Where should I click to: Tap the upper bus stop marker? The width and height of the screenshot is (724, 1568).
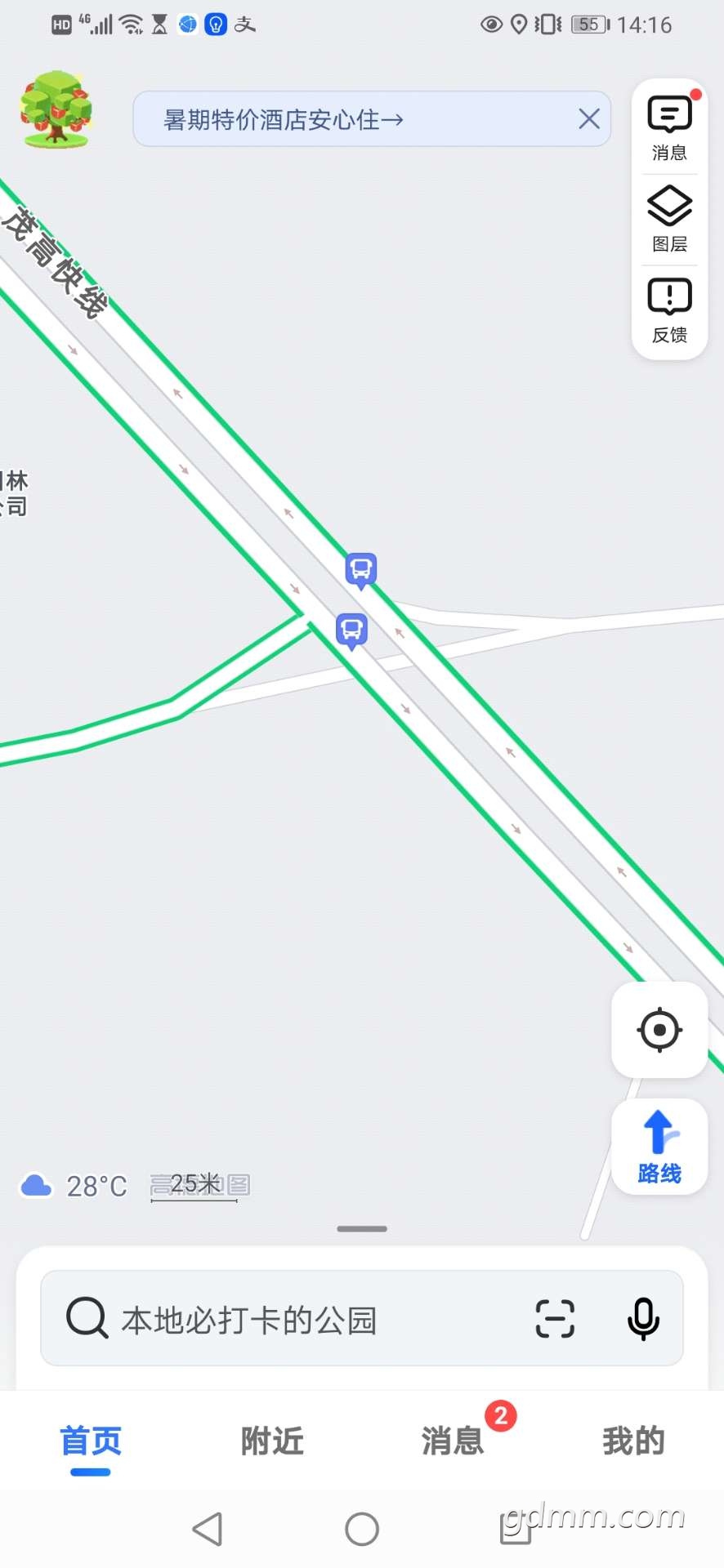(x=361, y=569)
